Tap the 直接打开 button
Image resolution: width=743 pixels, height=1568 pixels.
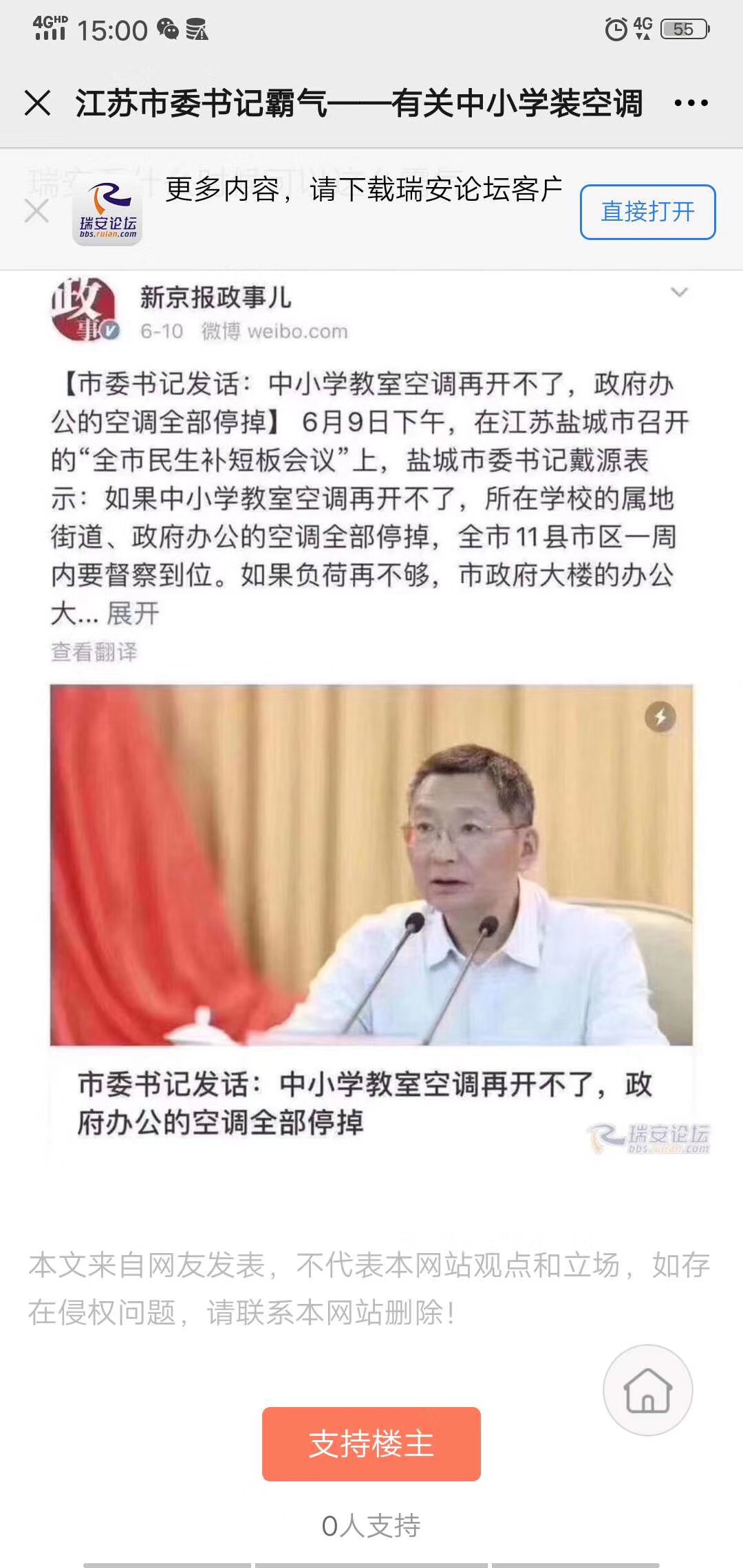647,212
